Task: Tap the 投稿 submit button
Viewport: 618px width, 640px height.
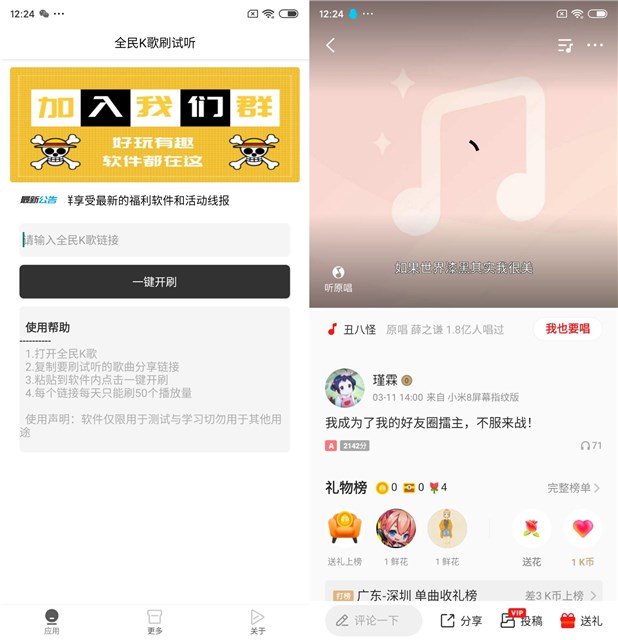Action: point(521,620)
